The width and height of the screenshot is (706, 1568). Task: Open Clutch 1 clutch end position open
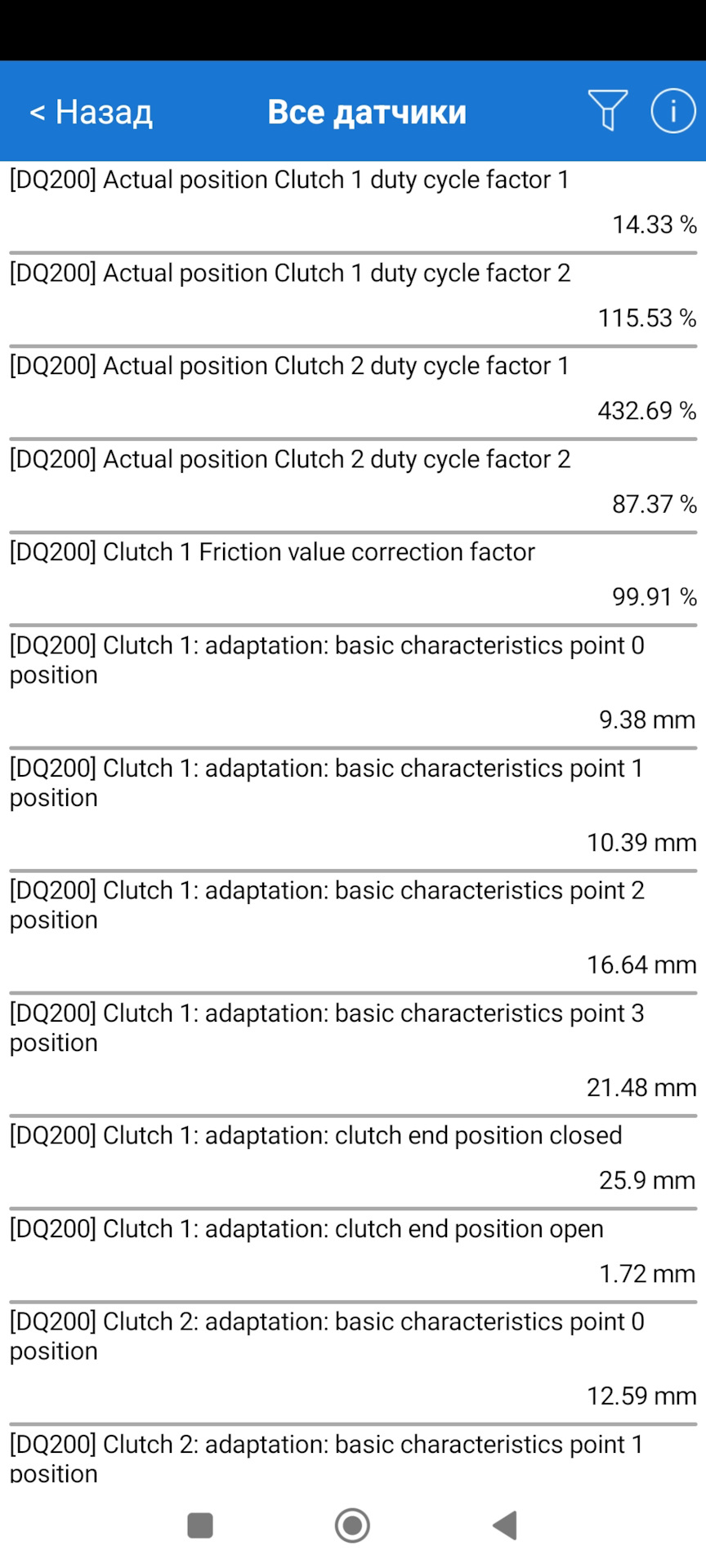pyautogui.click(x=352, y=1251)
